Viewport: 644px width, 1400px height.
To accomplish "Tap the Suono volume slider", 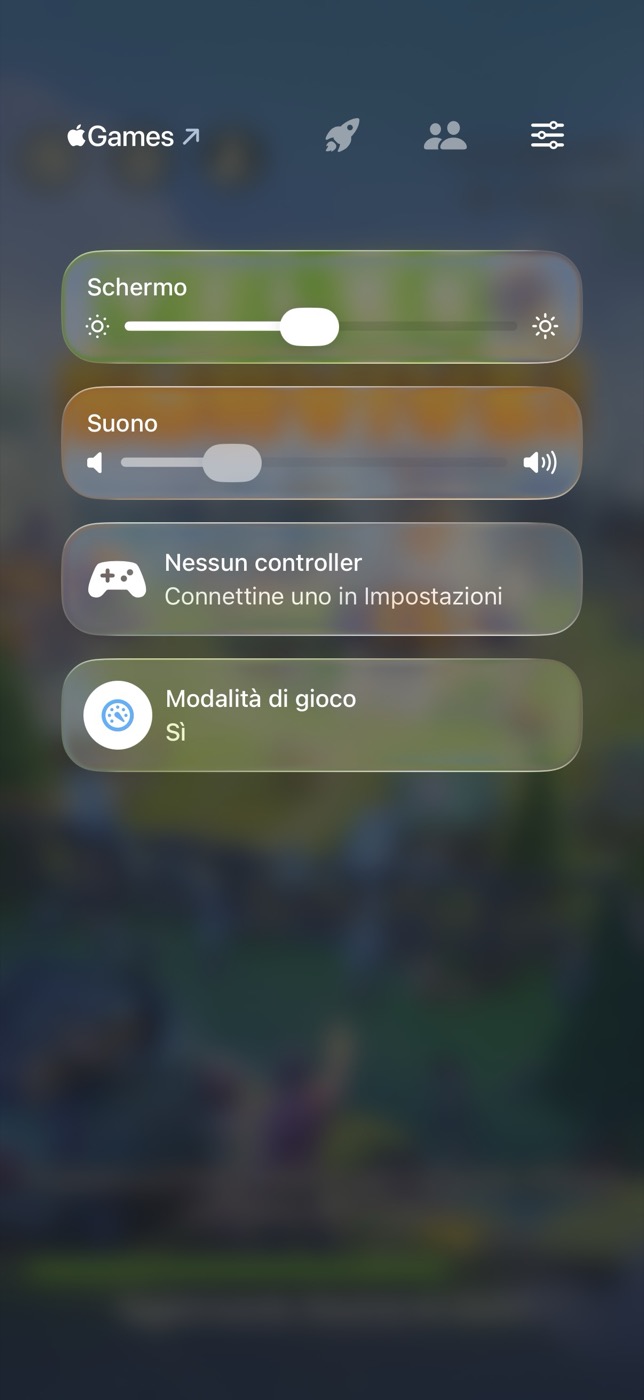I will pyautogui.click(x=315, y=462).
